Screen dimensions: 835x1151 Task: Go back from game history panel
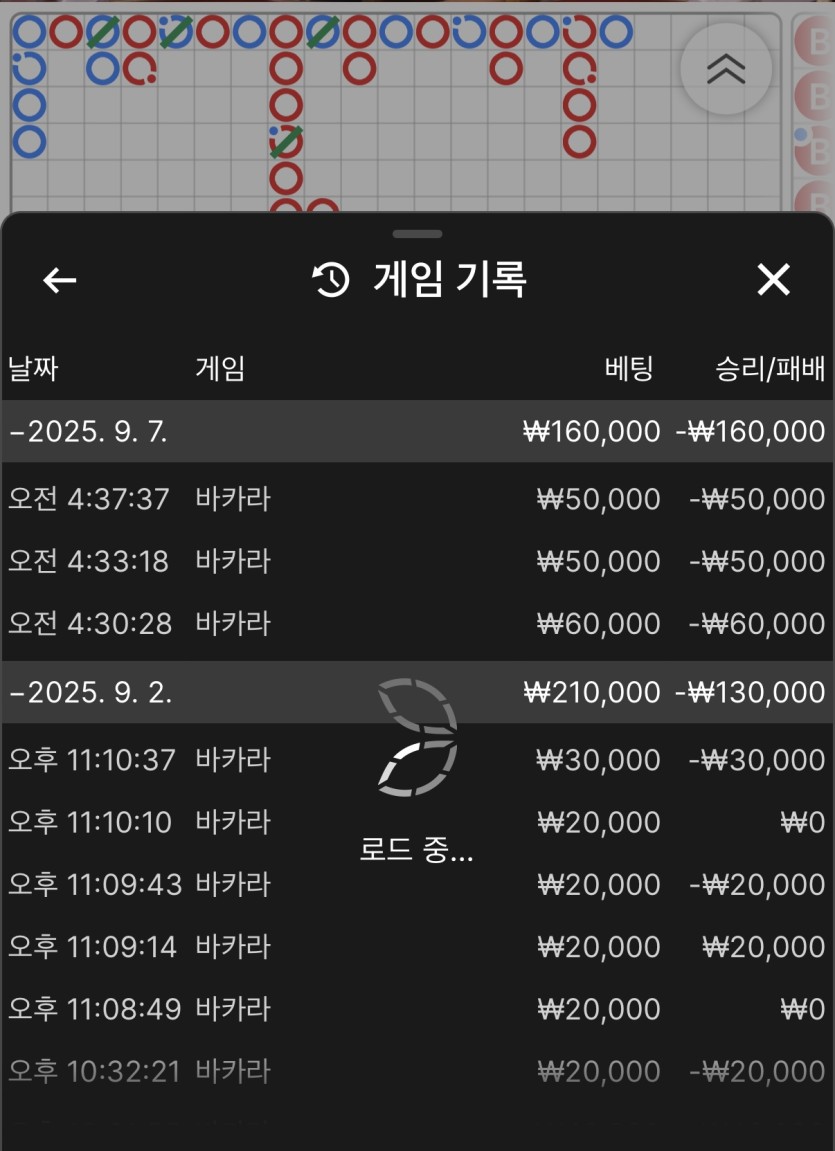pyautogui.click(x=60, y=281)
